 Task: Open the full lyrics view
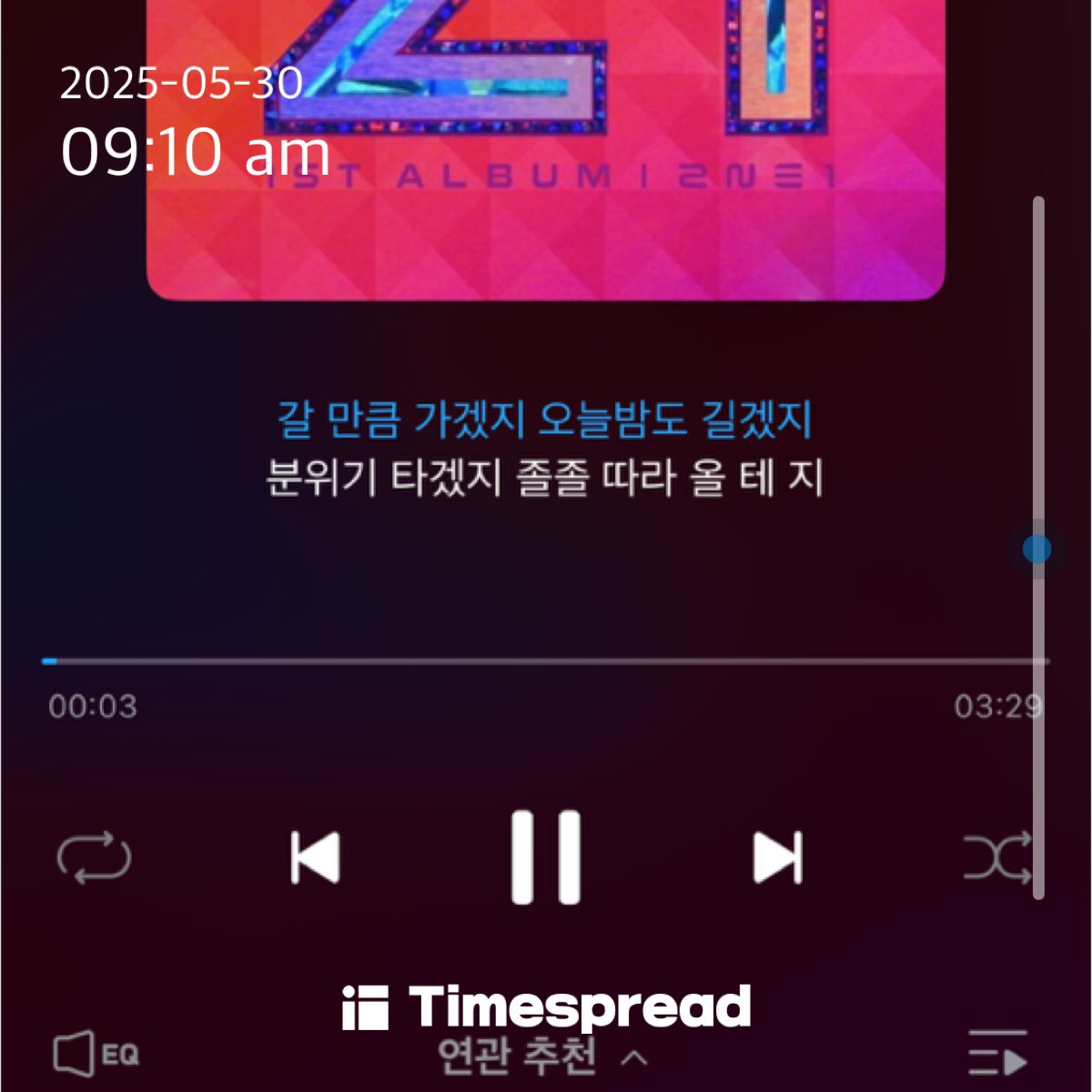pyautogui.click(x=544, y=448)
